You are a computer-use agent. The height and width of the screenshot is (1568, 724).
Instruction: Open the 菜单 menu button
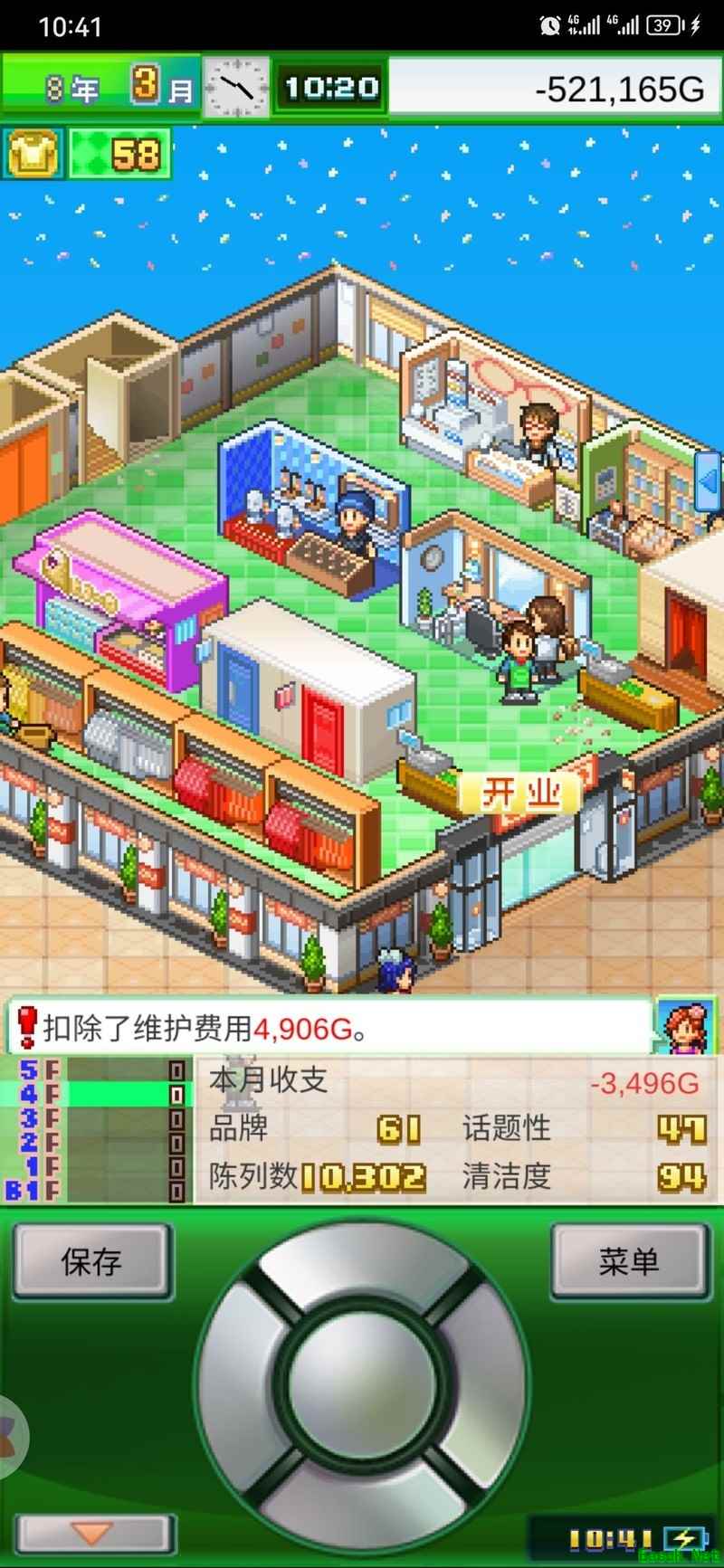(629, 1261)
